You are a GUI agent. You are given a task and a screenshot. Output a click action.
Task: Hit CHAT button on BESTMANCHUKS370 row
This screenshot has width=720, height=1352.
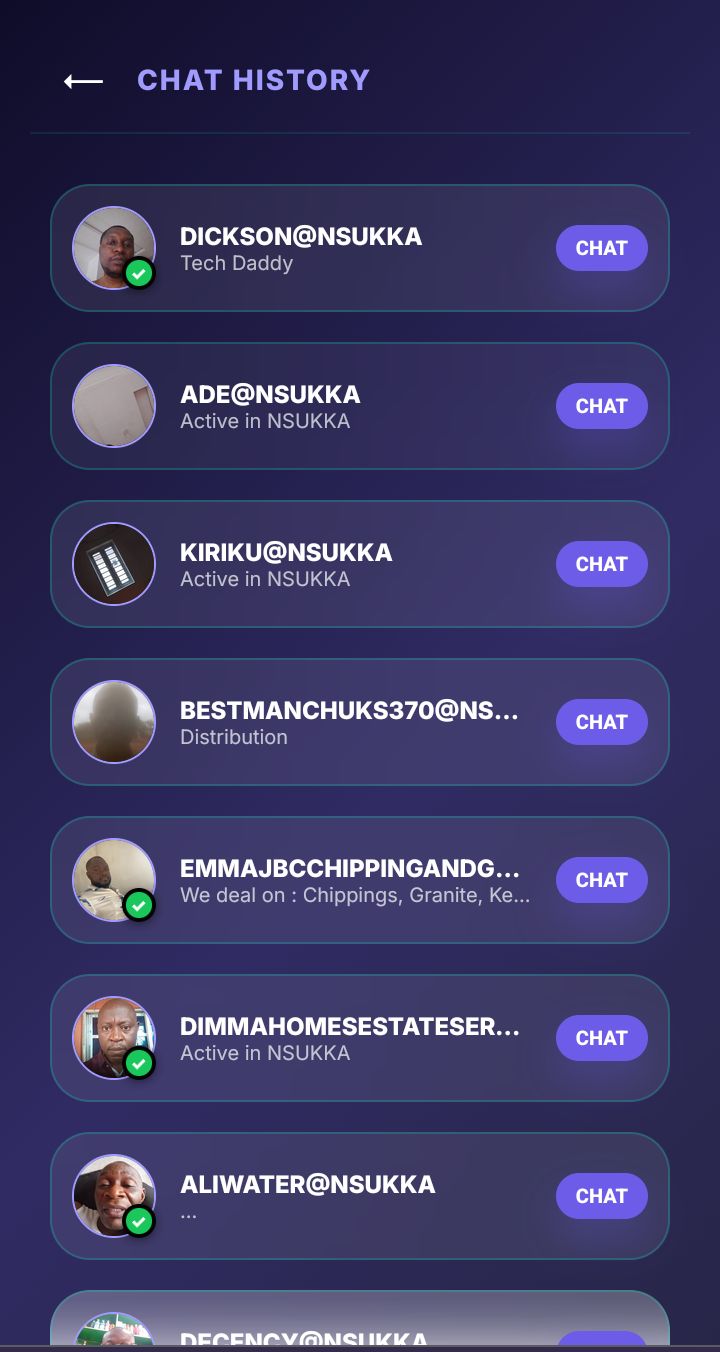pos(601,722)
